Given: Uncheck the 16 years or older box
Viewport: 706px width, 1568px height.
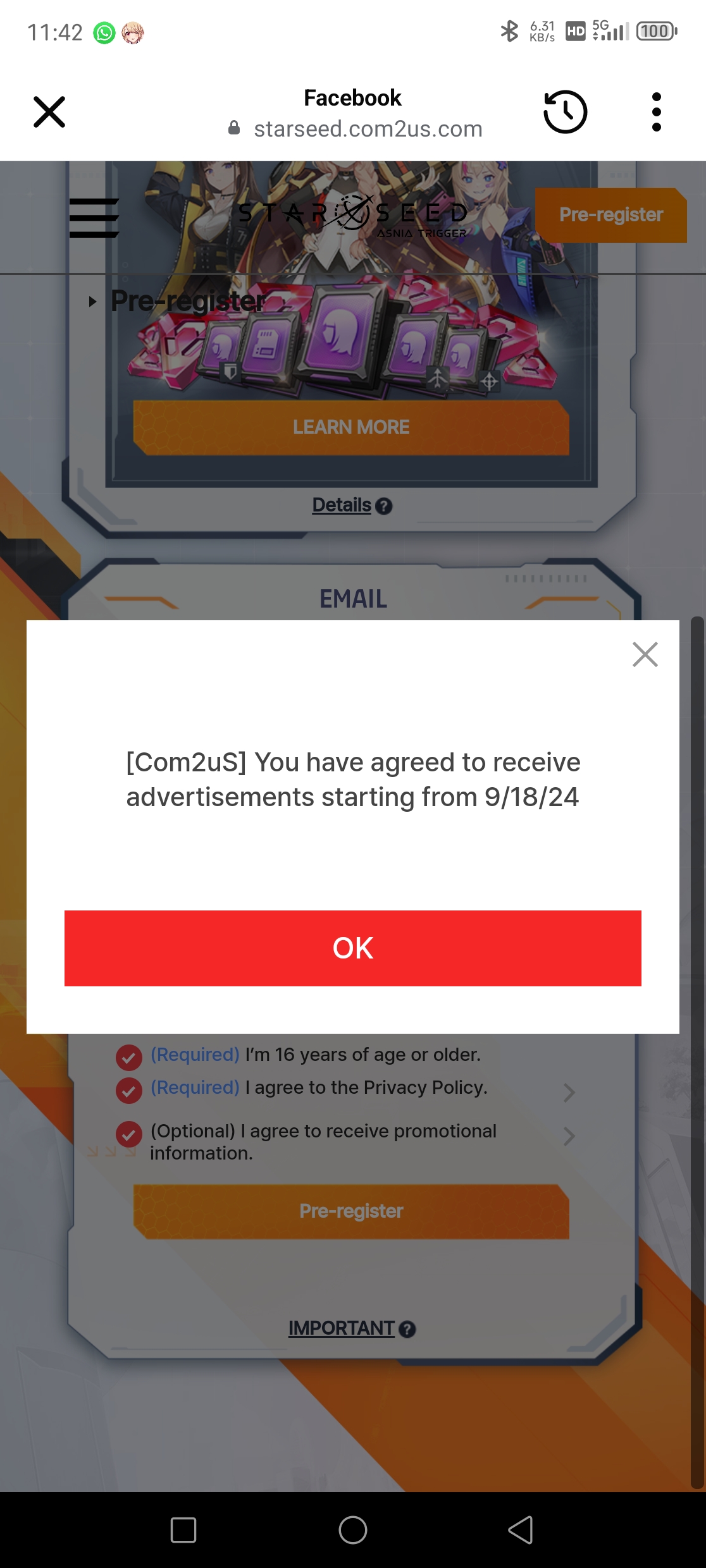Looking at the screenshot, I should click(129, 1057).
